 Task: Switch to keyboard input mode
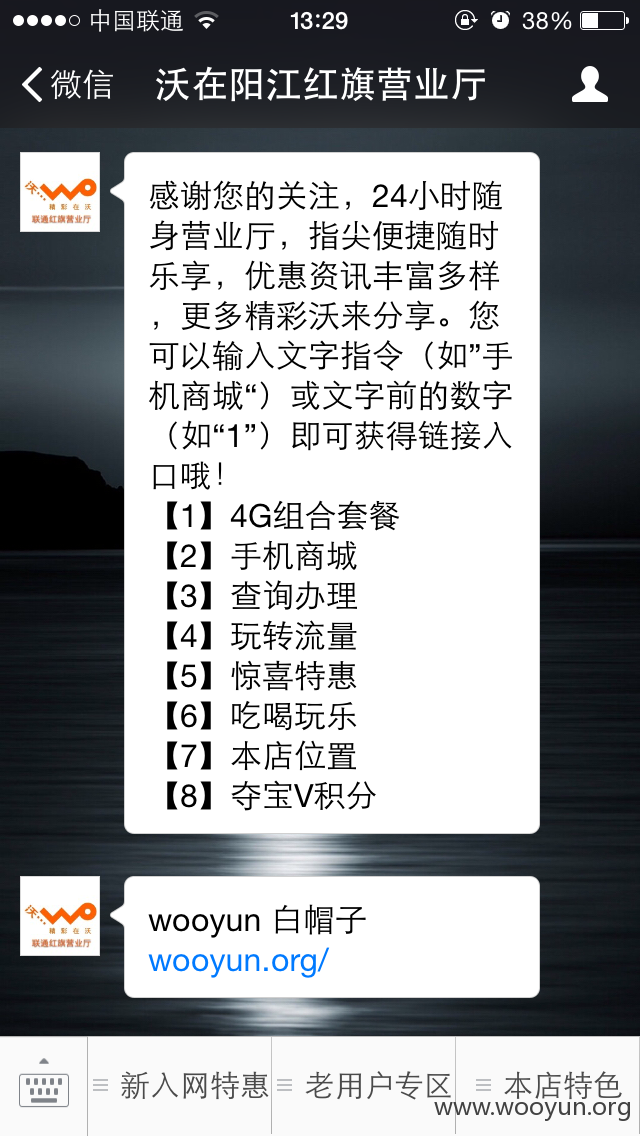[43, 1086]
